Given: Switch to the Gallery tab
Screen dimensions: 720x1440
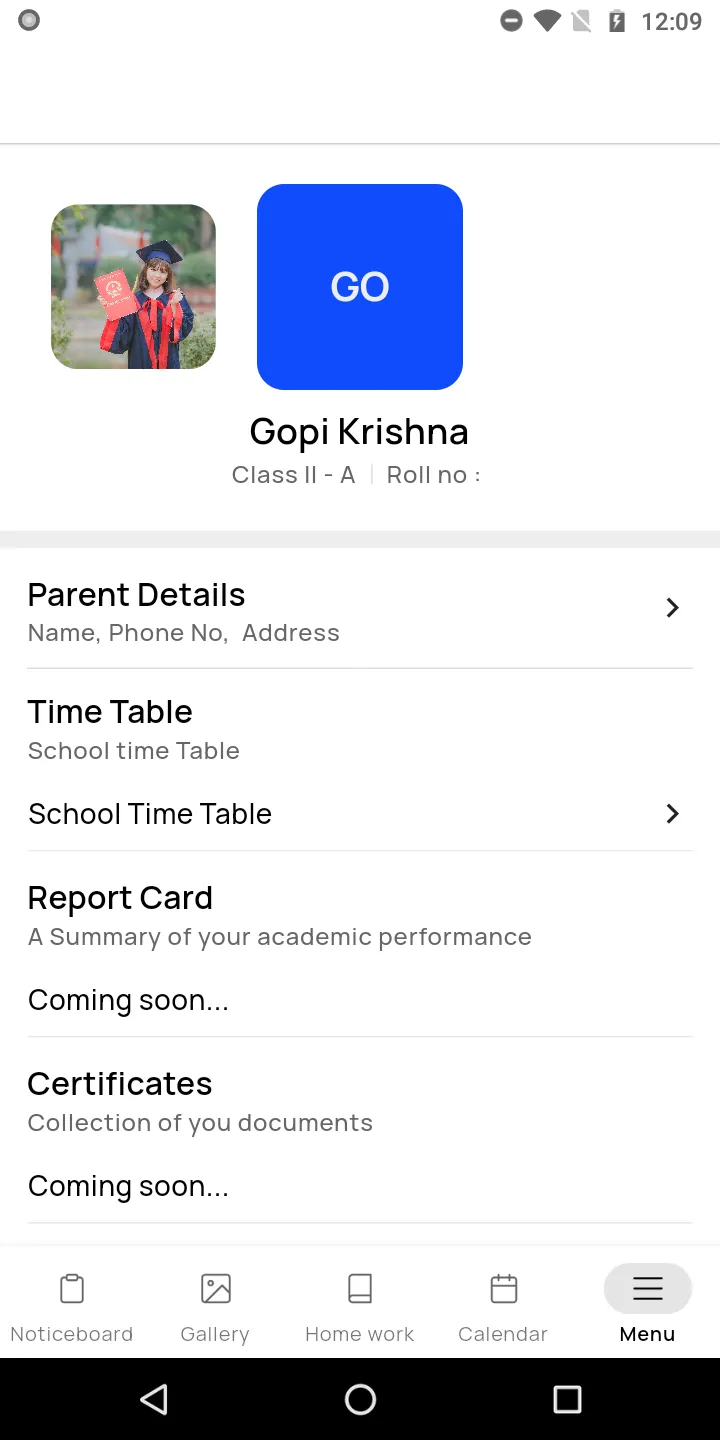Looking at the screenshot, I should [215, 1304].
